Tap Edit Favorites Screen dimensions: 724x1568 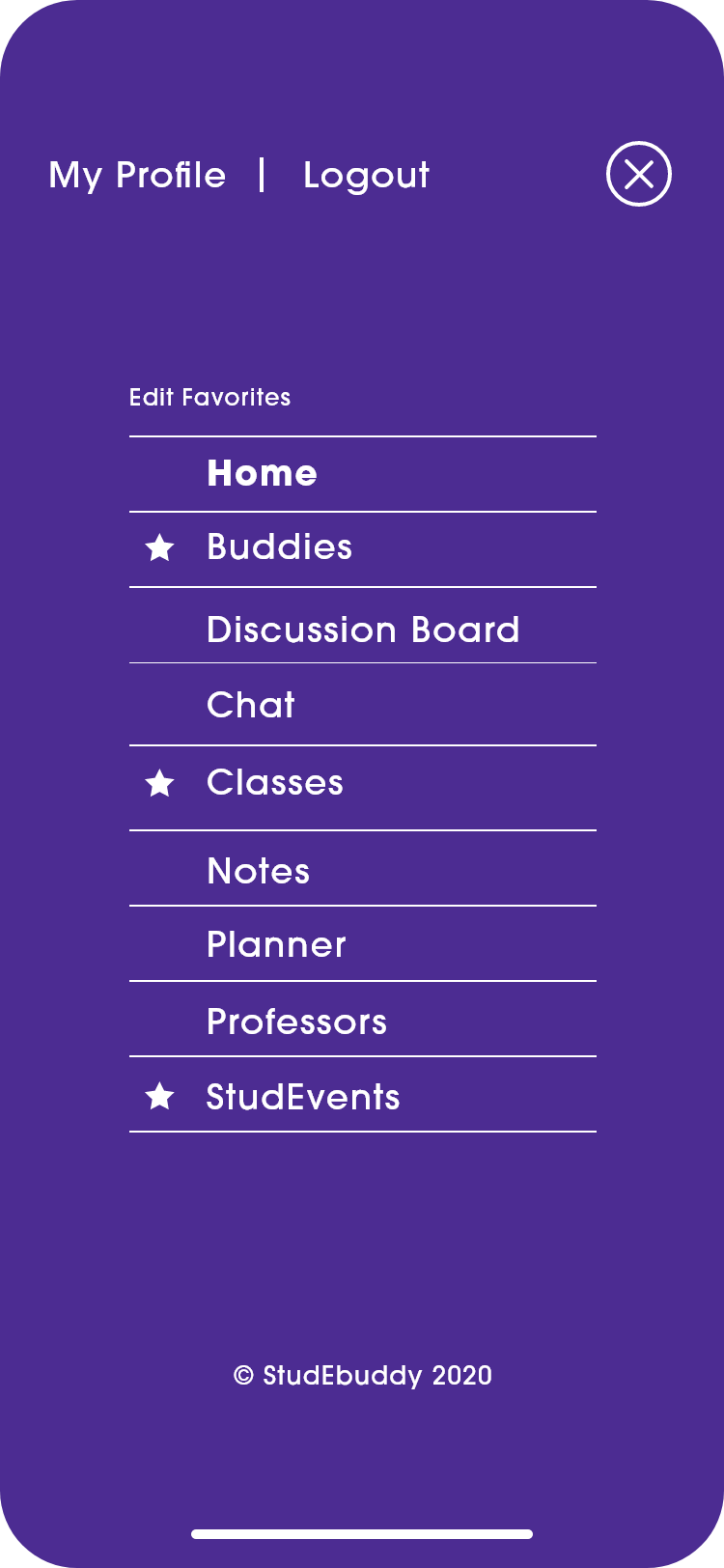click(209, 397)
